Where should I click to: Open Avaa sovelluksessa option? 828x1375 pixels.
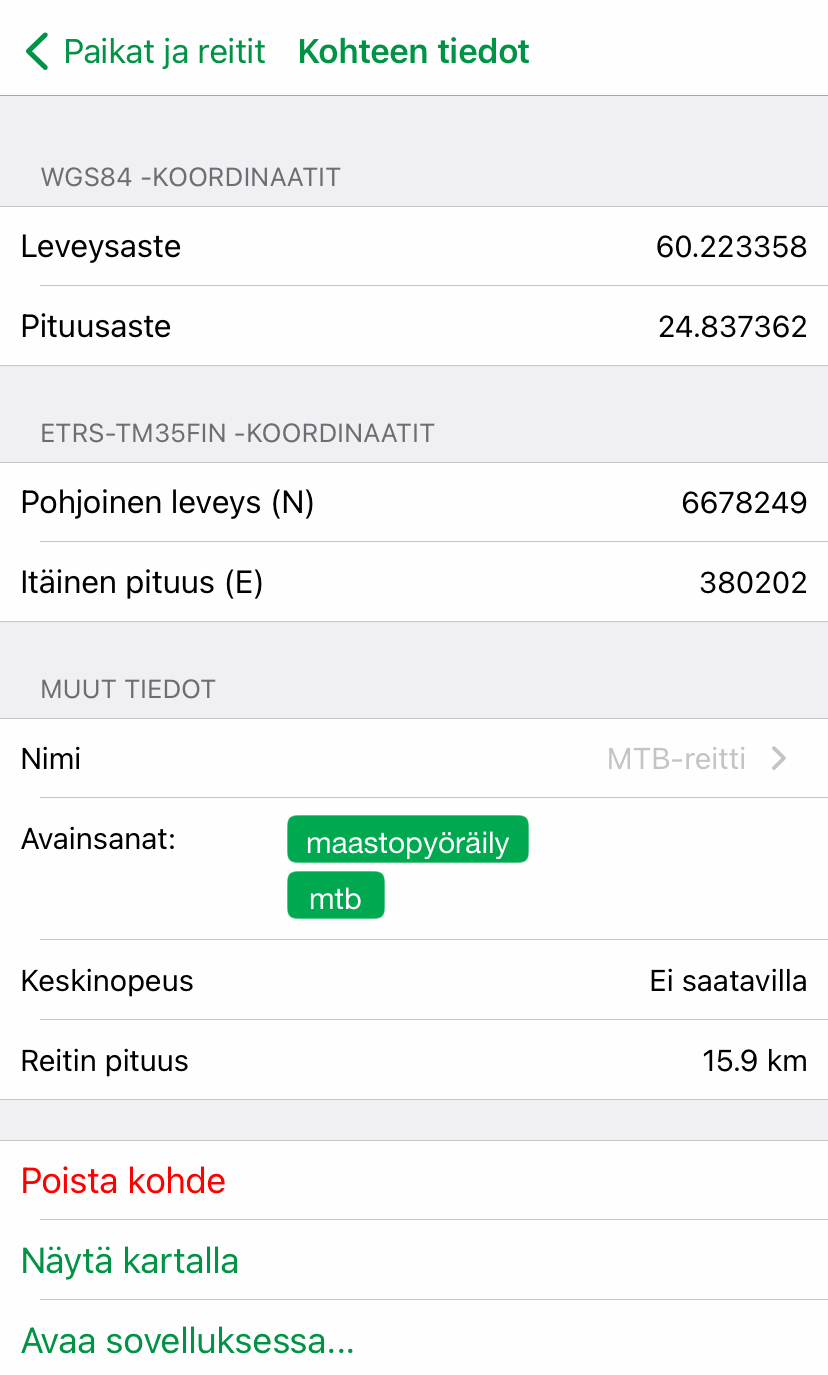(x=188, y=1340)
